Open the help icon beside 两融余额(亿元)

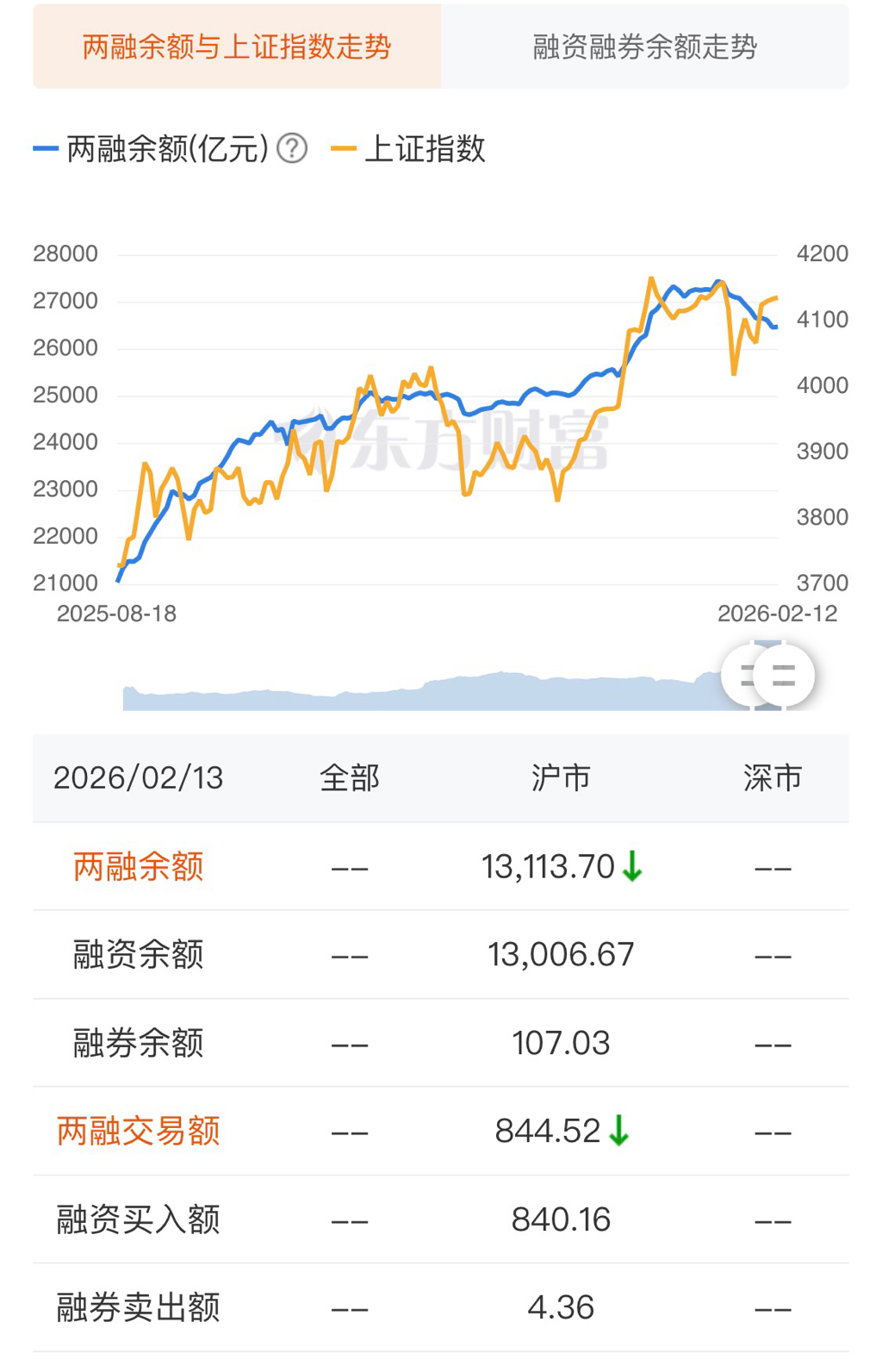click(293, 148)
